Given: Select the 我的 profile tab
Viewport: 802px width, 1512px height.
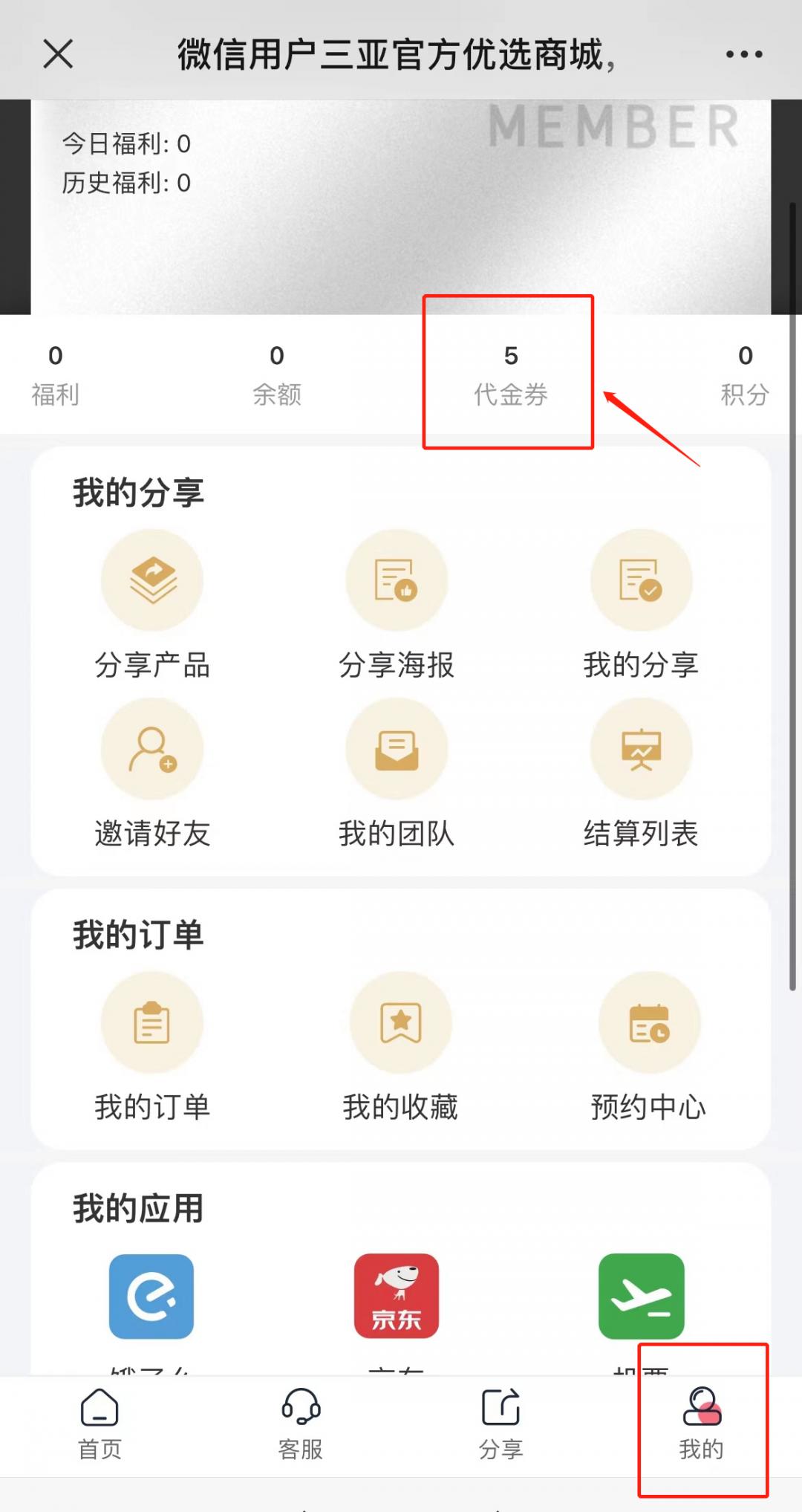Looking at the screenshot, I should coord(701,1423).
